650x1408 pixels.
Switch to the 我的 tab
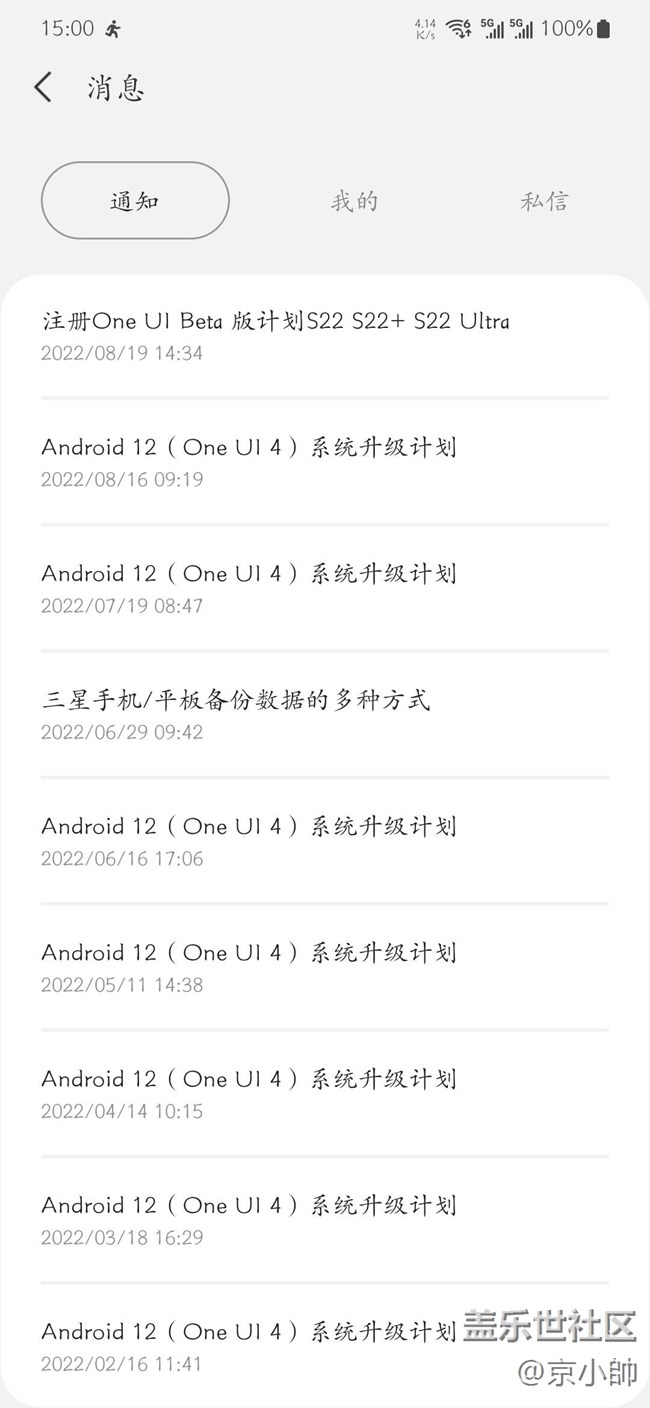pos(354,201)
